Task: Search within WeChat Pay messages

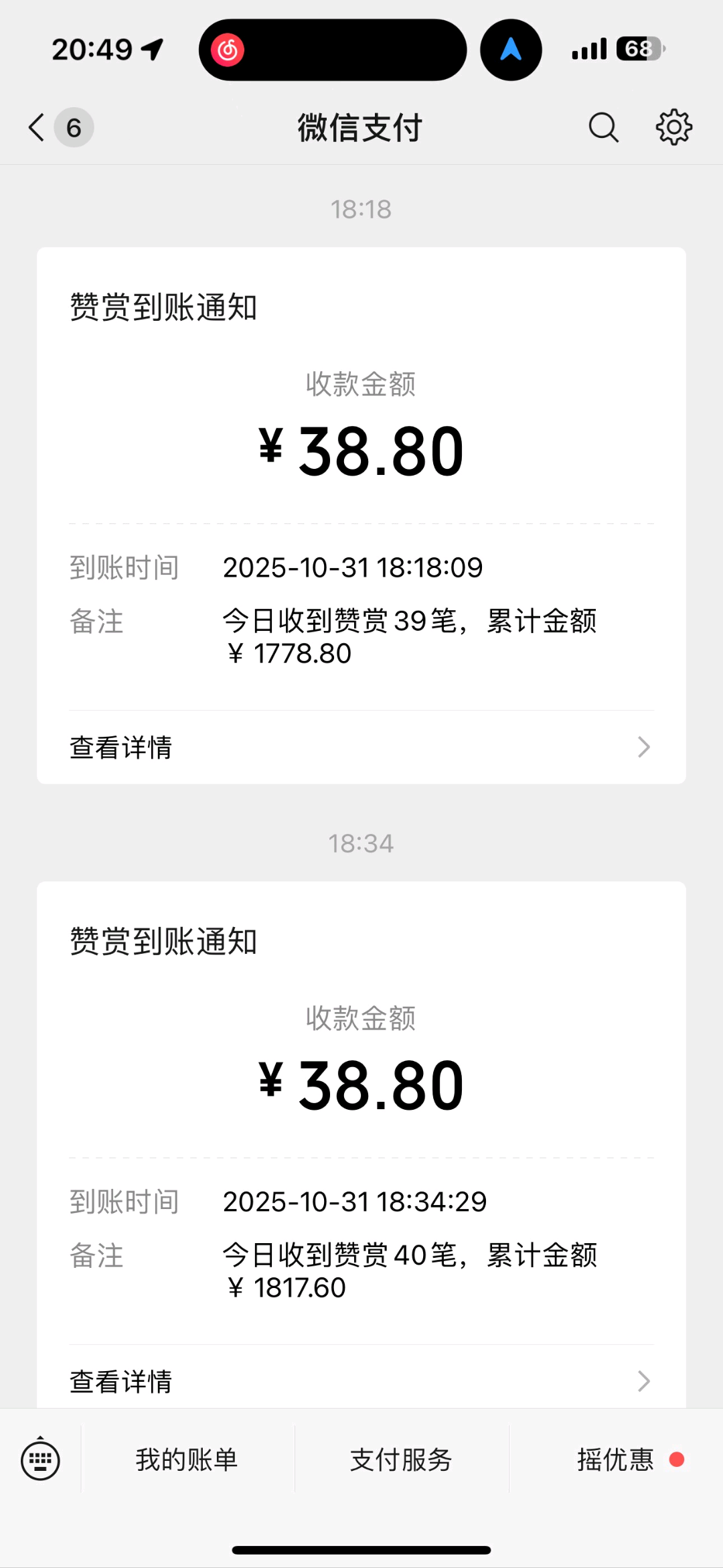Action: pyautogui.click(x=603, y=127)
